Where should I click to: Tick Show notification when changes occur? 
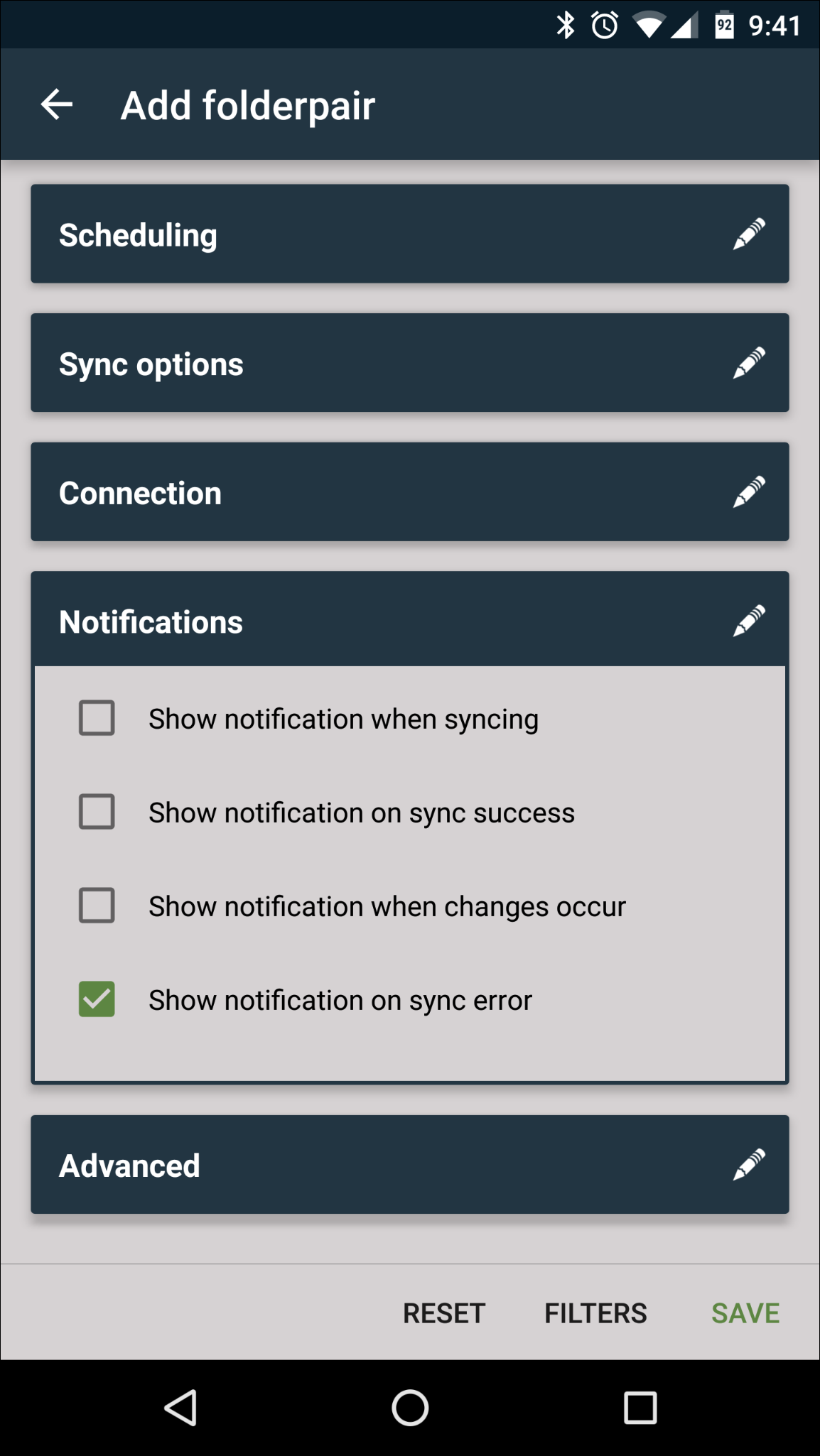[x=97, y=906]
